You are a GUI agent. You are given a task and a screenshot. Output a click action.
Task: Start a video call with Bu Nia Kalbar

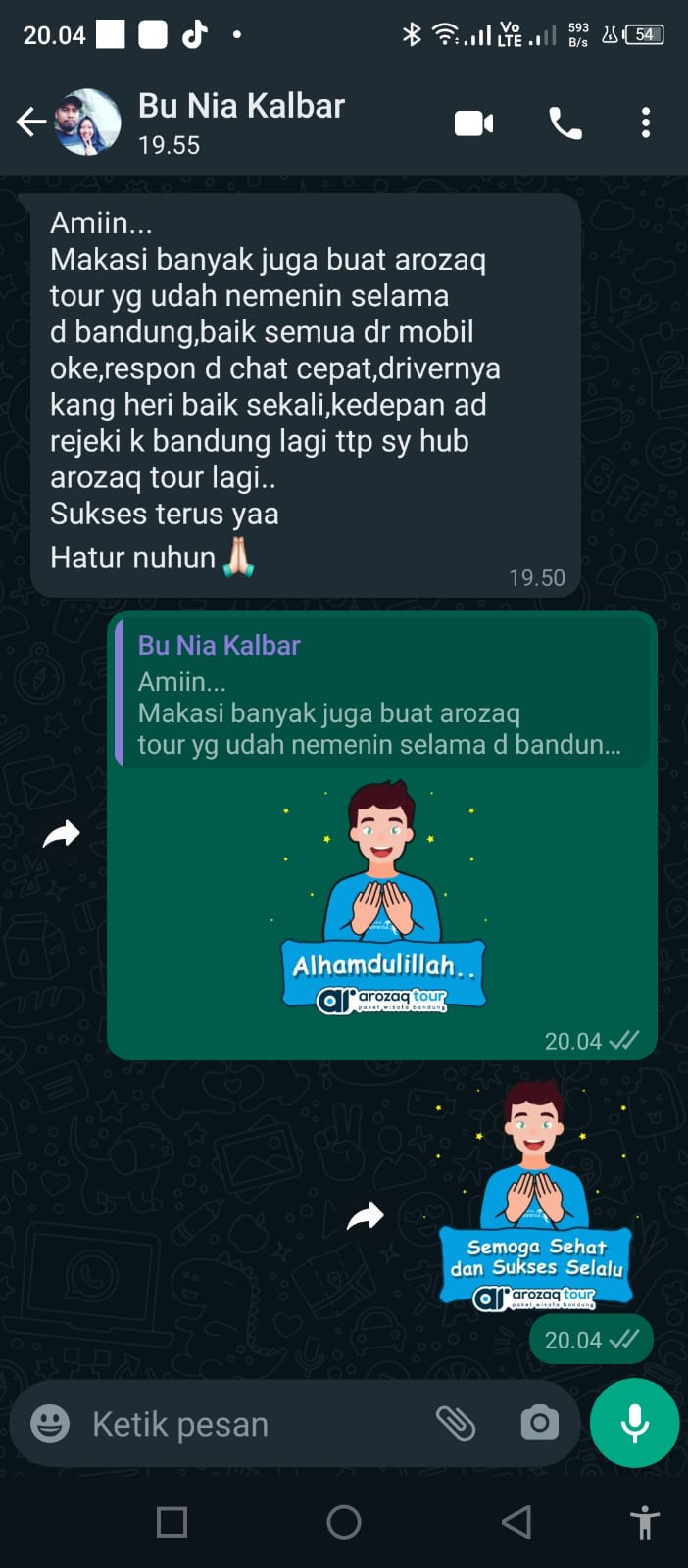click(473, 123)
